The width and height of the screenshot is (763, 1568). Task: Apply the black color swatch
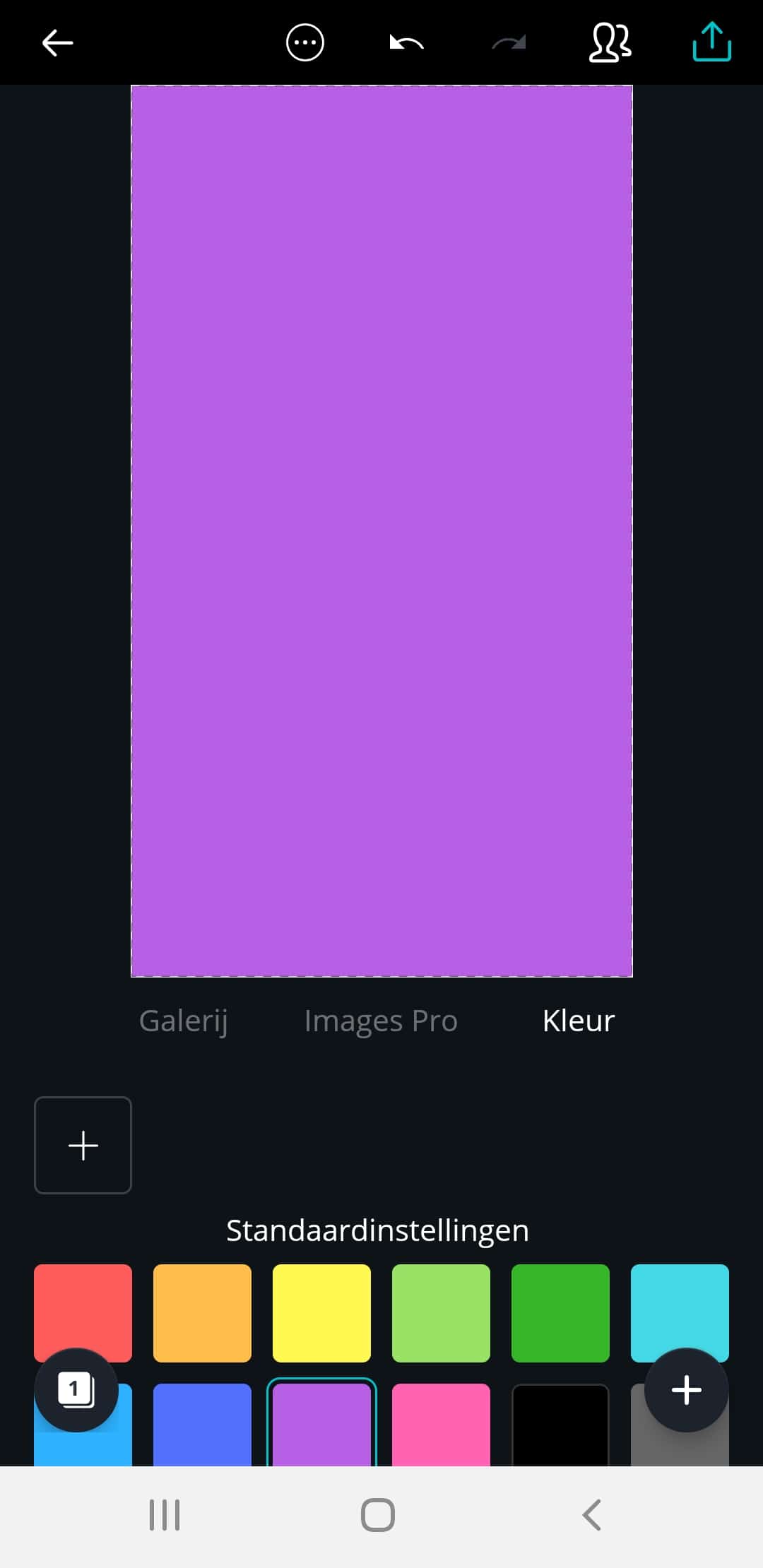(560, 1425)
